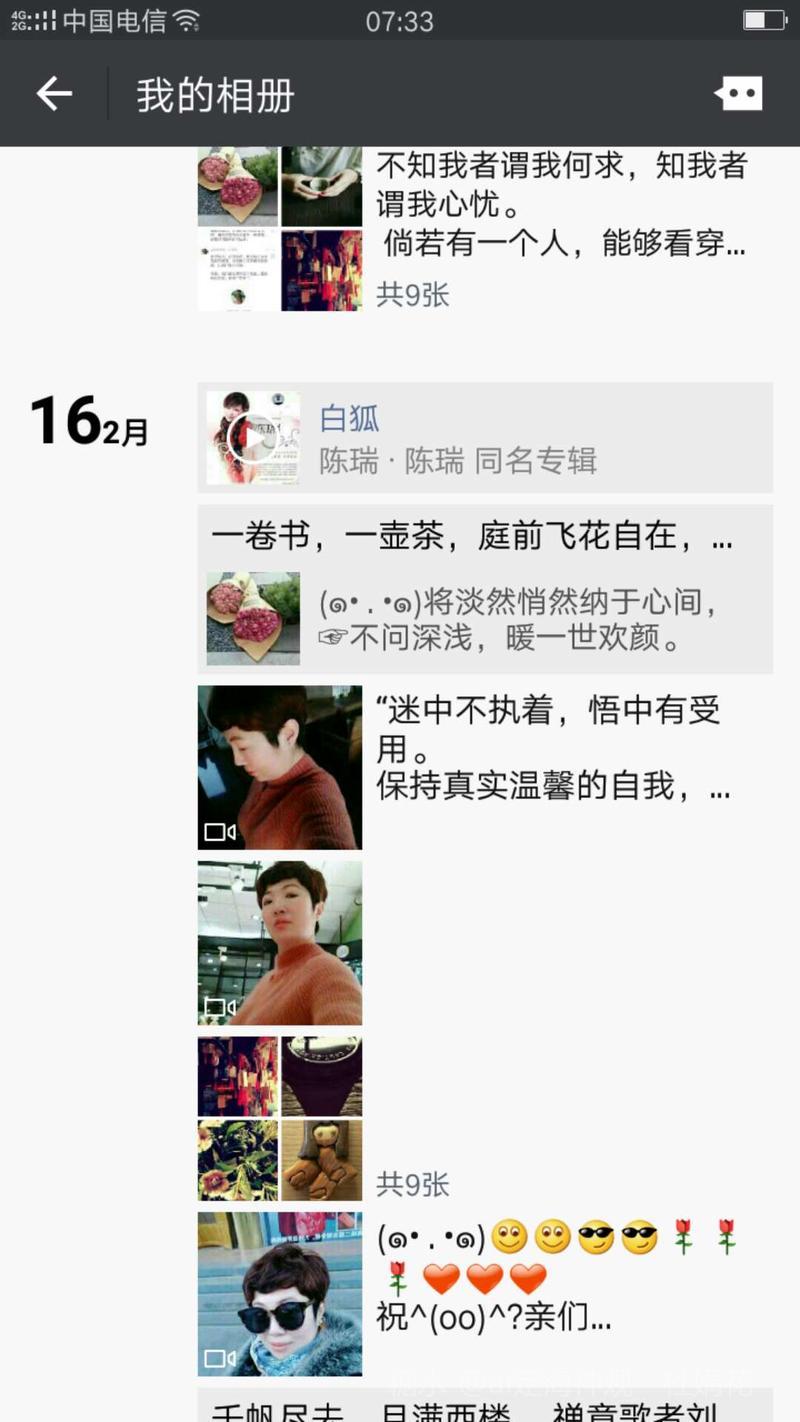Open the message notifications icon
This screenshot has height=1422, width=800.
click(x=739, y=95)
